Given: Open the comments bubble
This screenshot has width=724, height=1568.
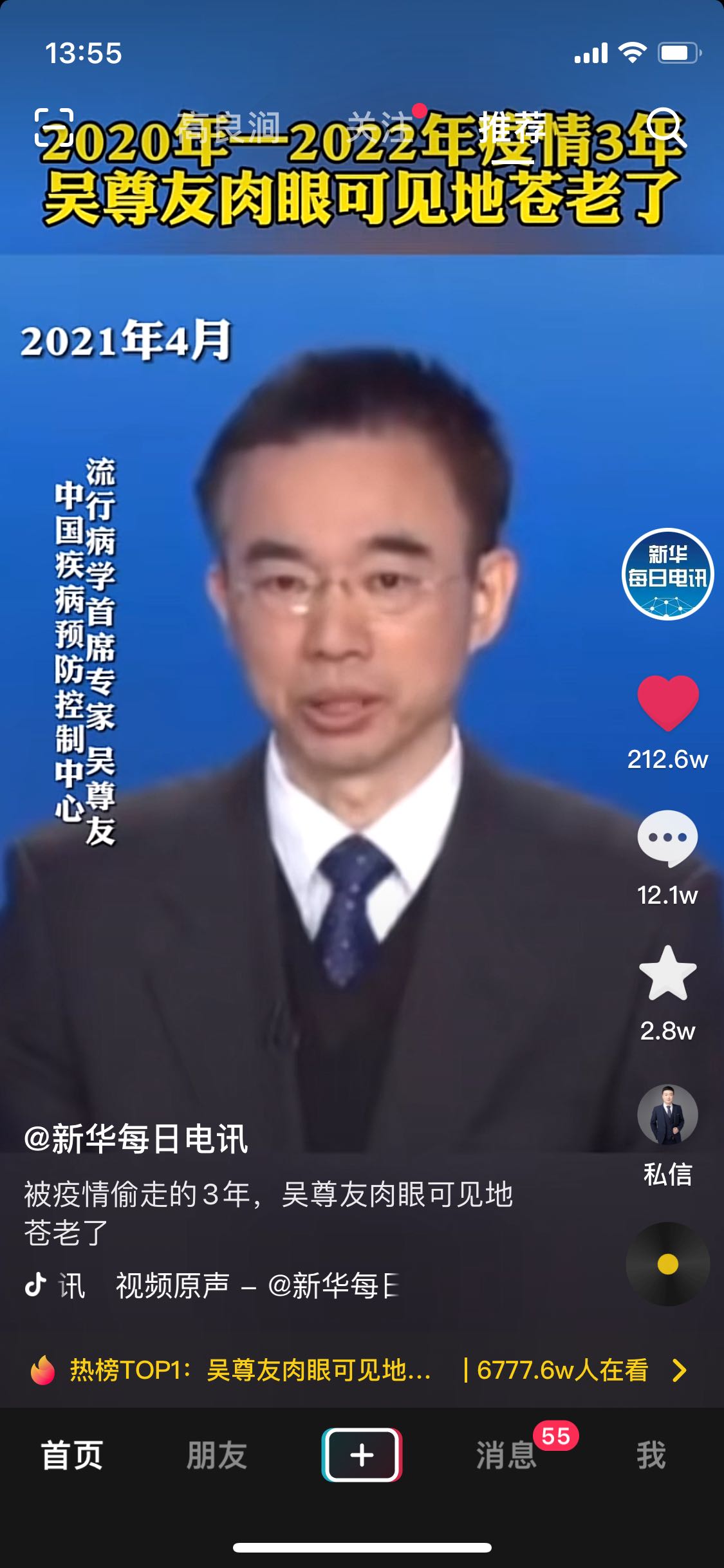Looking at the screenshot, I should pyautogui.click(x=668, y=838).
